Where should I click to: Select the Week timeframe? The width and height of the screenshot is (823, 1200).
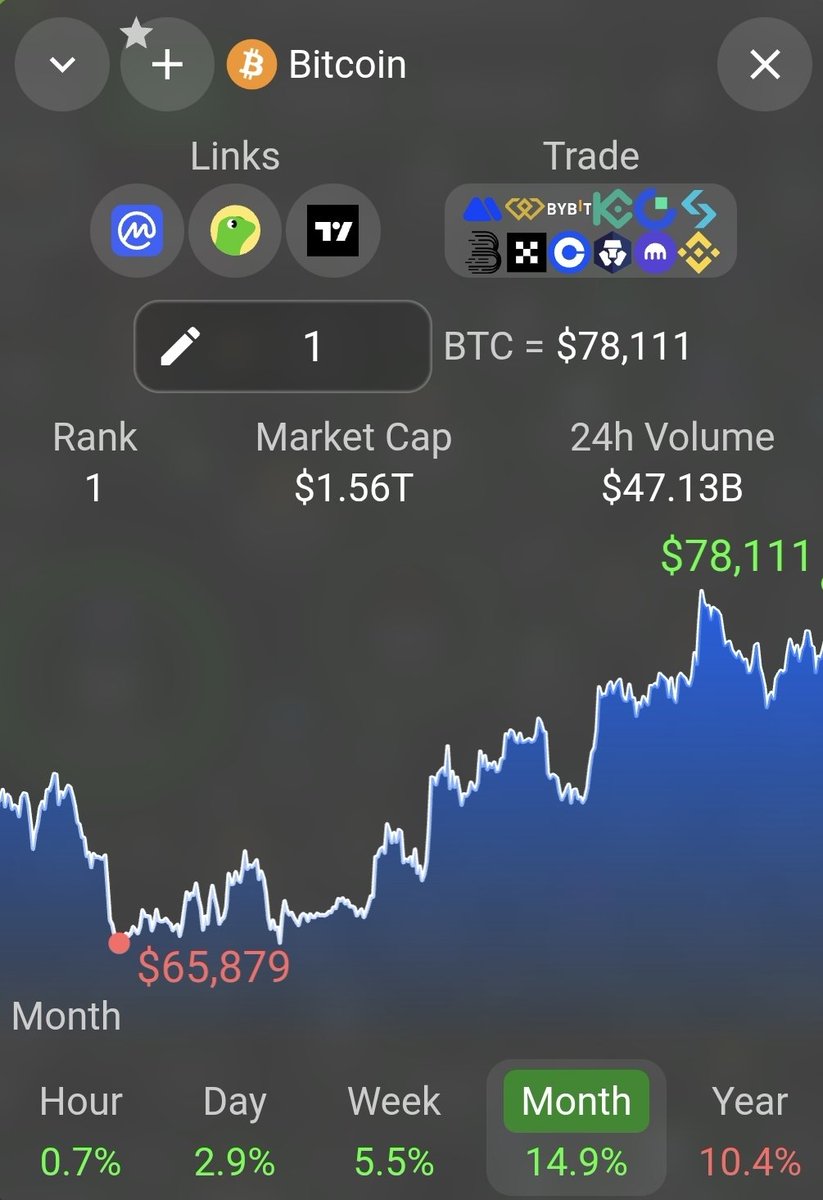(394, 1130)
